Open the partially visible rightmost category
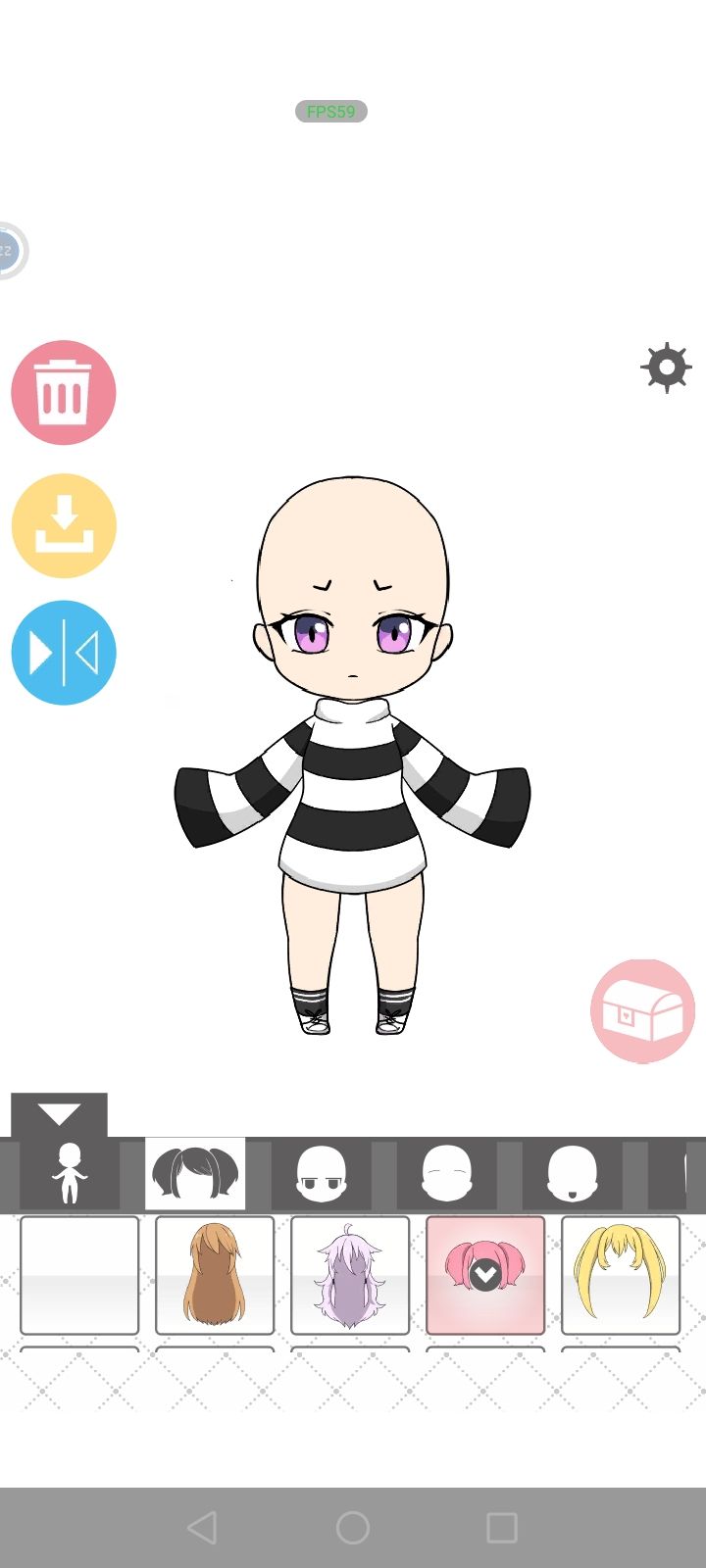This screenshot has height=1568, width=706. click(x=694, y=1173)
